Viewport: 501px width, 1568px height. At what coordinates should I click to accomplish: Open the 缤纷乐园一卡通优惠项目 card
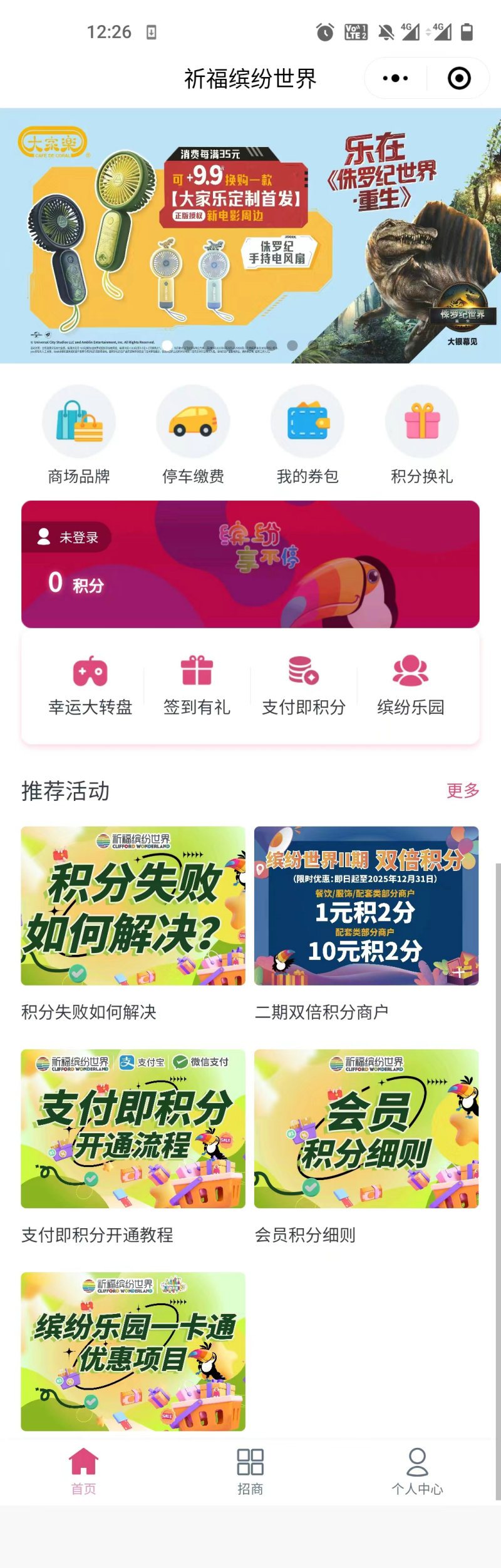133,1352
